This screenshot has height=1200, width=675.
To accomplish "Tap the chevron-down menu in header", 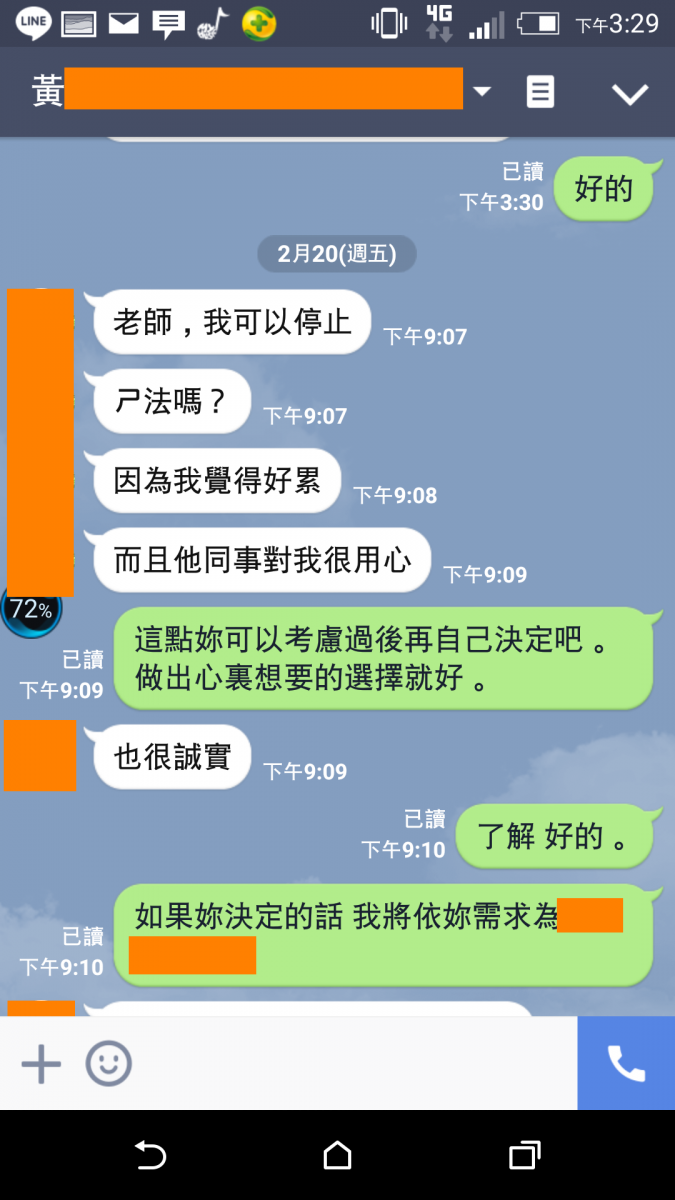I will [x=630, y=94].
